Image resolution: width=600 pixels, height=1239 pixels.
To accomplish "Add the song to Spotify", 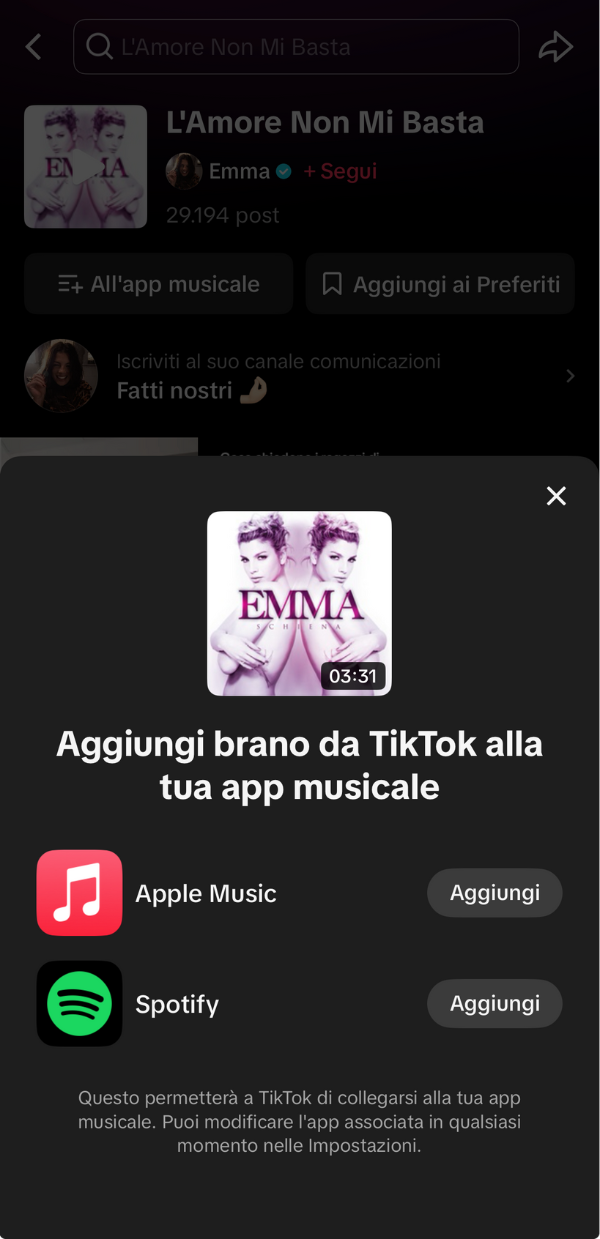I will pos(494,1003).
